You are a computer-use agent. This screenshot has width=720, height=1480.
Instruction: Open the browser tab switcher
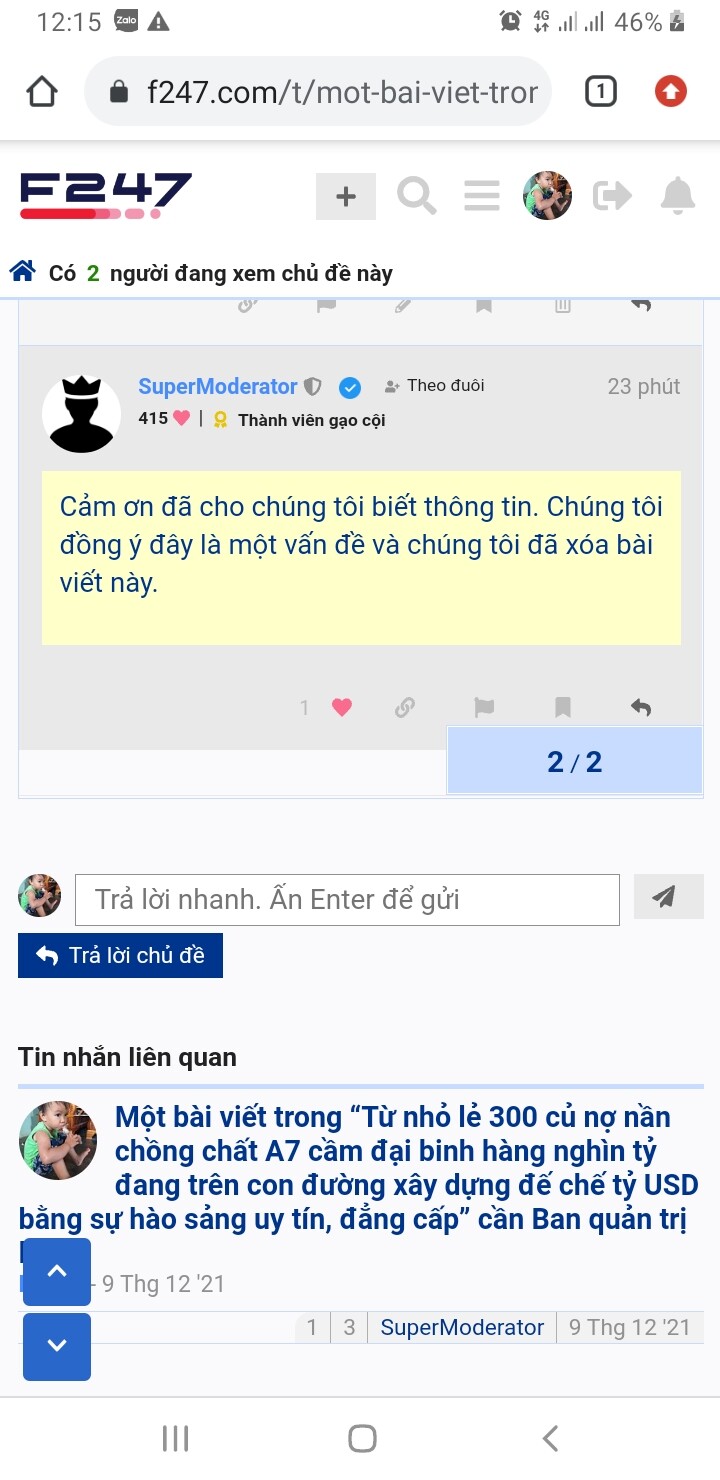pos(600,93)
